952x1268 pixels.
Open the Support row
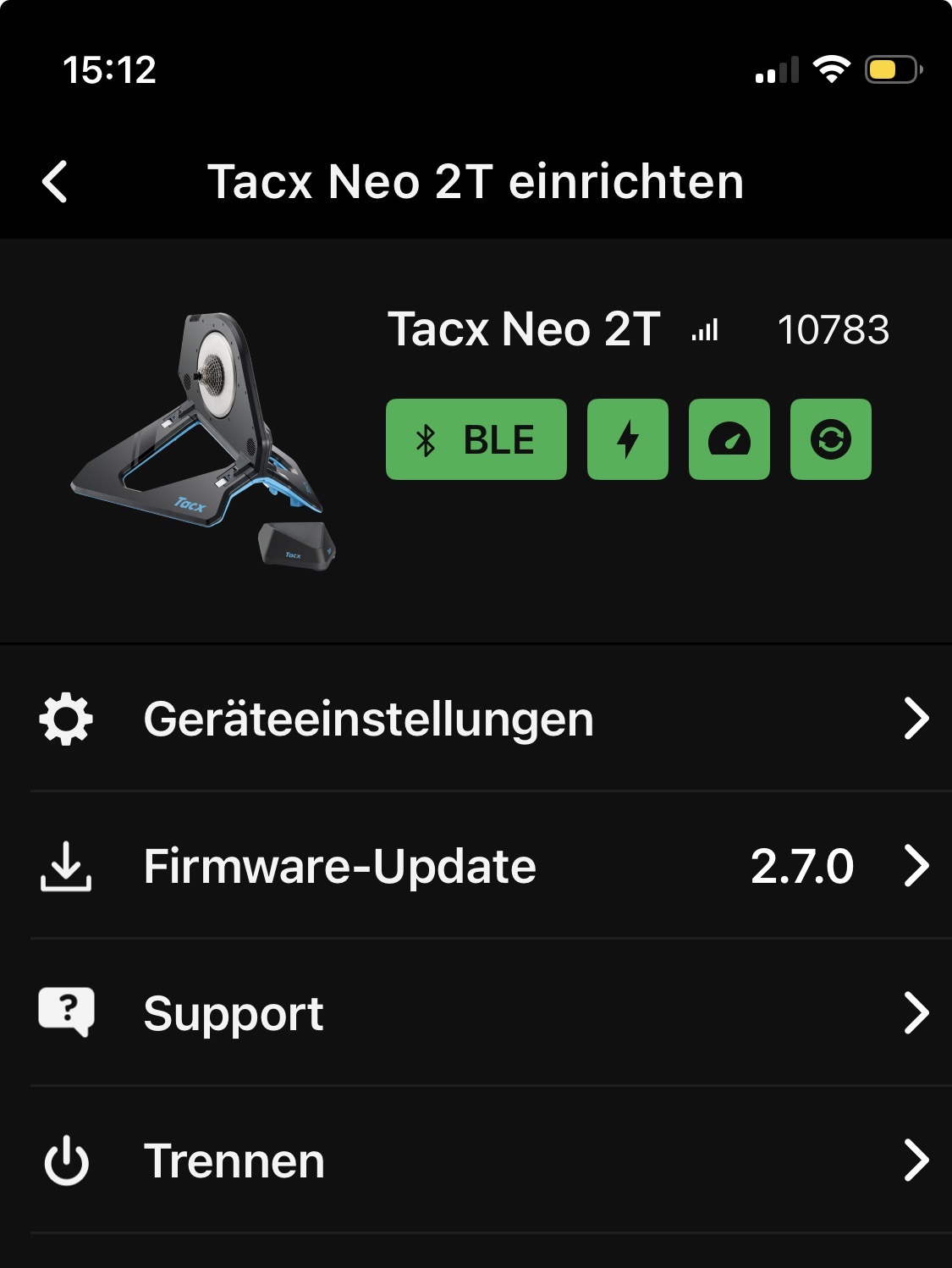tap(476, 1013)
